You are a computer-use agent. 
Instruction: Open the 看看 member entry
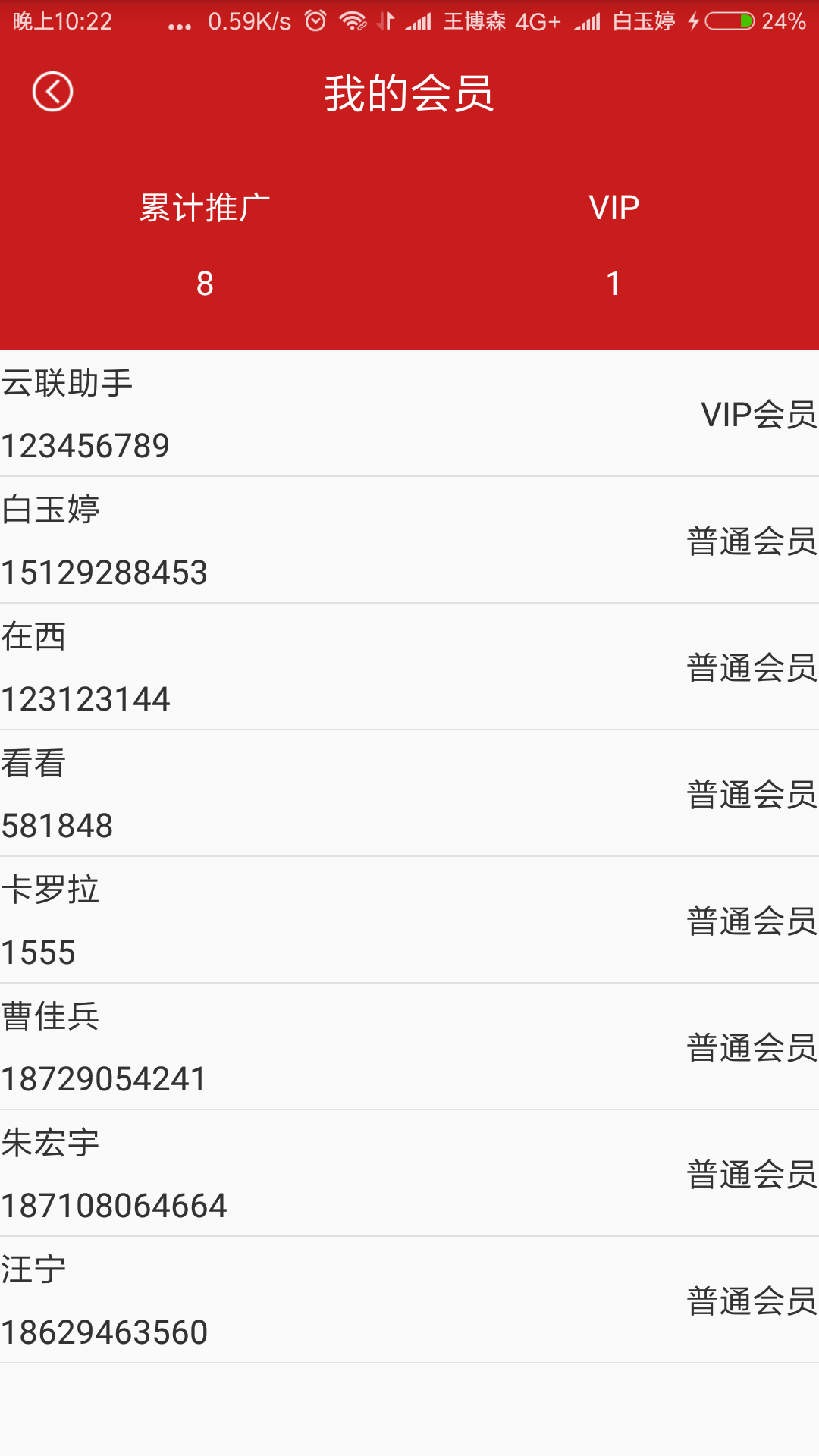click(409, 794)
